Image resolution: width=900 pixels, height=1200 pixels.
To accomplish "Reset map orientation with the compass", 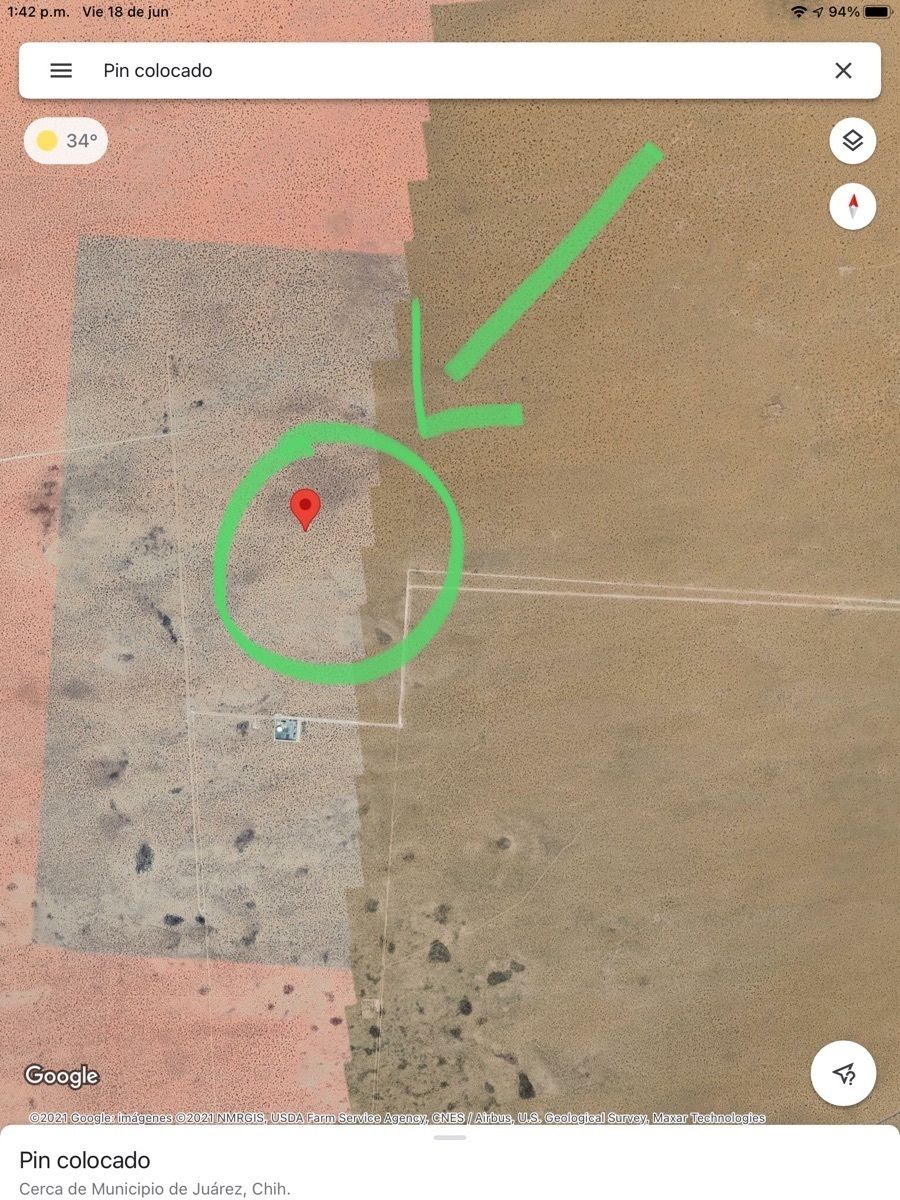I will [852, 207].
